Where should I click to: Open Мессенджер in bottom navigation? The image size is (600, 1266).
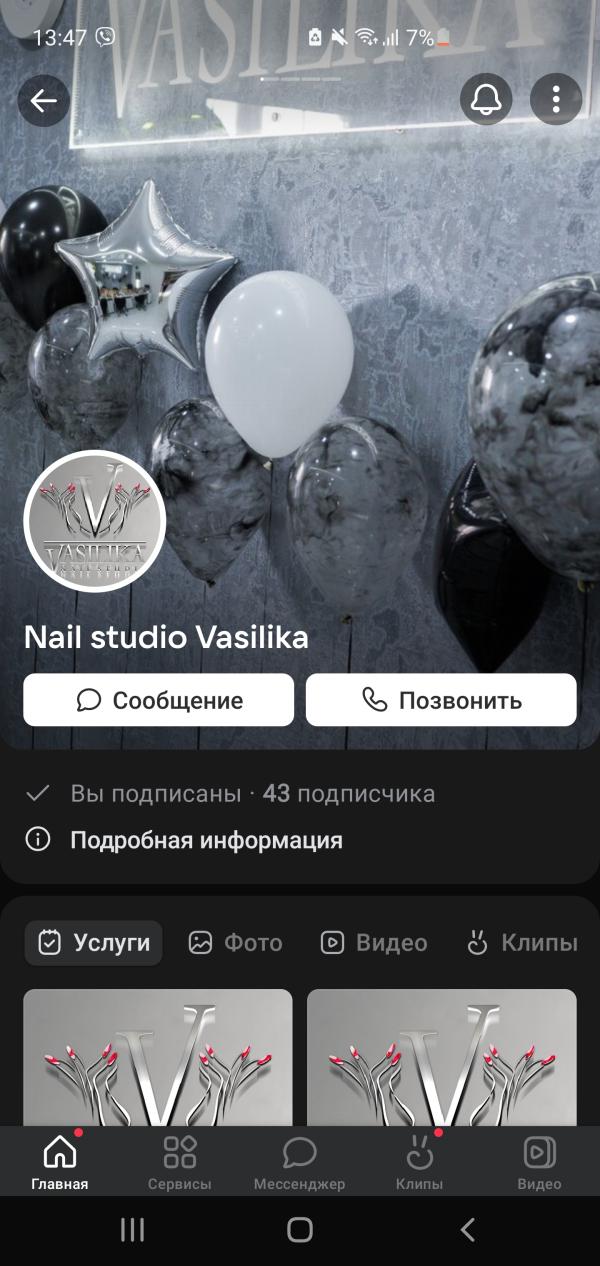[x=299, y=1162]
